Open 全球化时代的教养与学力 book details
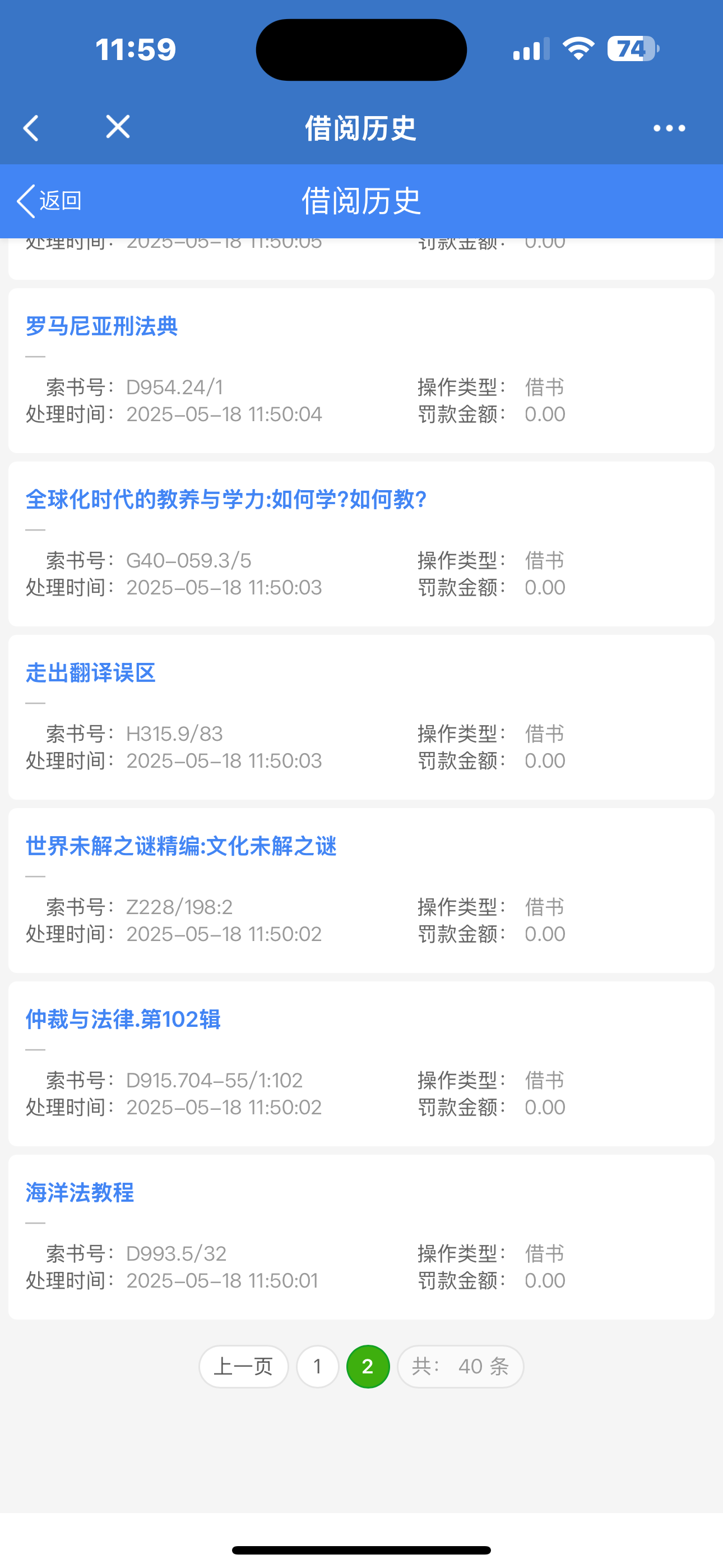Viewport: 723px width, 1568px height. point(226,500)
